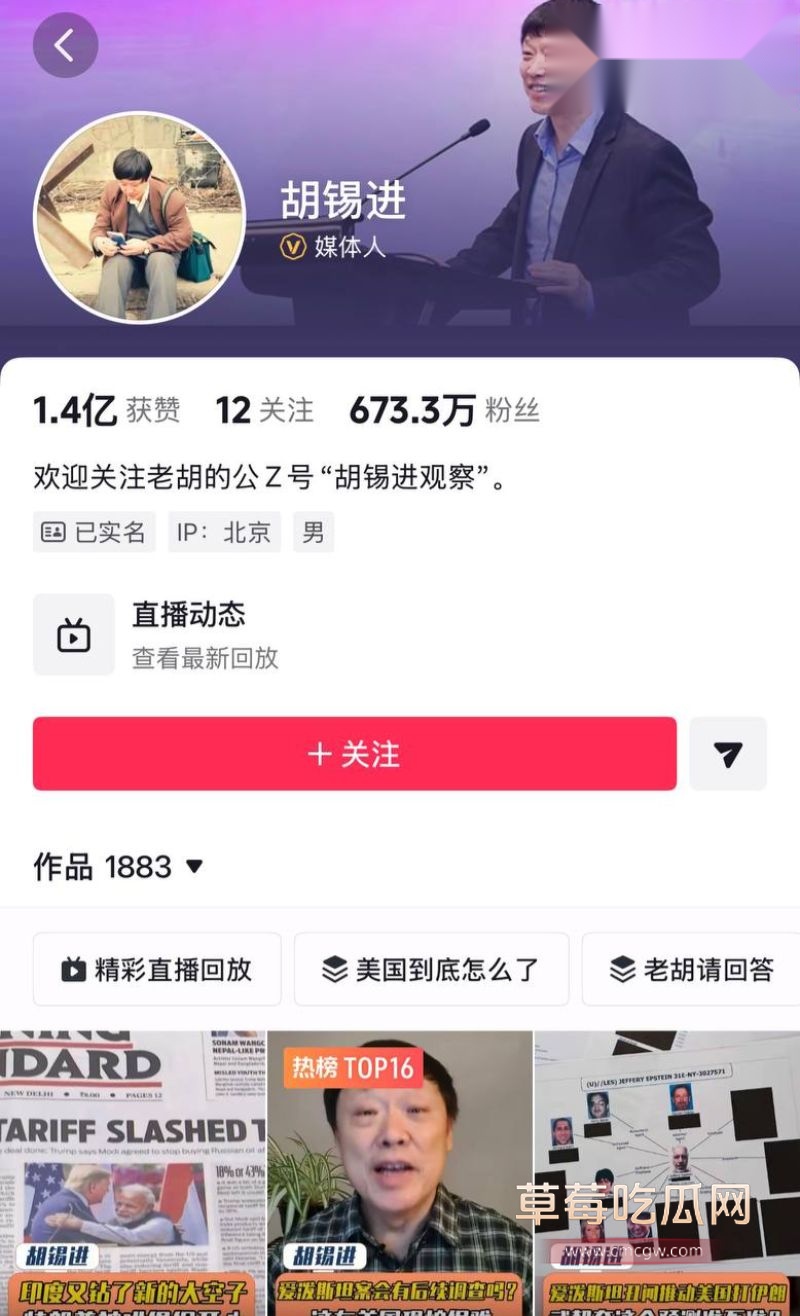Image resolution: width=800 pixels, height=1316 pixels.
Task: Toggle the 已实名 verification chip
Action: click(x=94, y=532)
